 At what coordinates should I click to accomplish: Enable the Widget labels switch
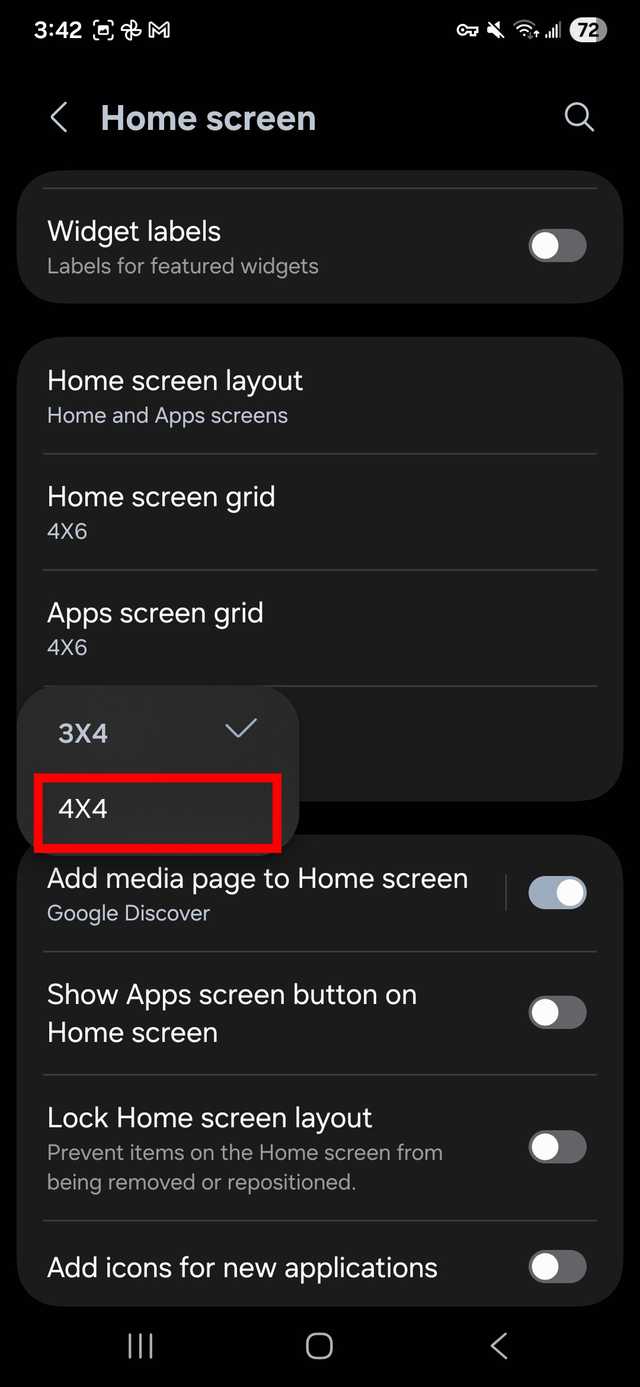click(x=557, y=246)
